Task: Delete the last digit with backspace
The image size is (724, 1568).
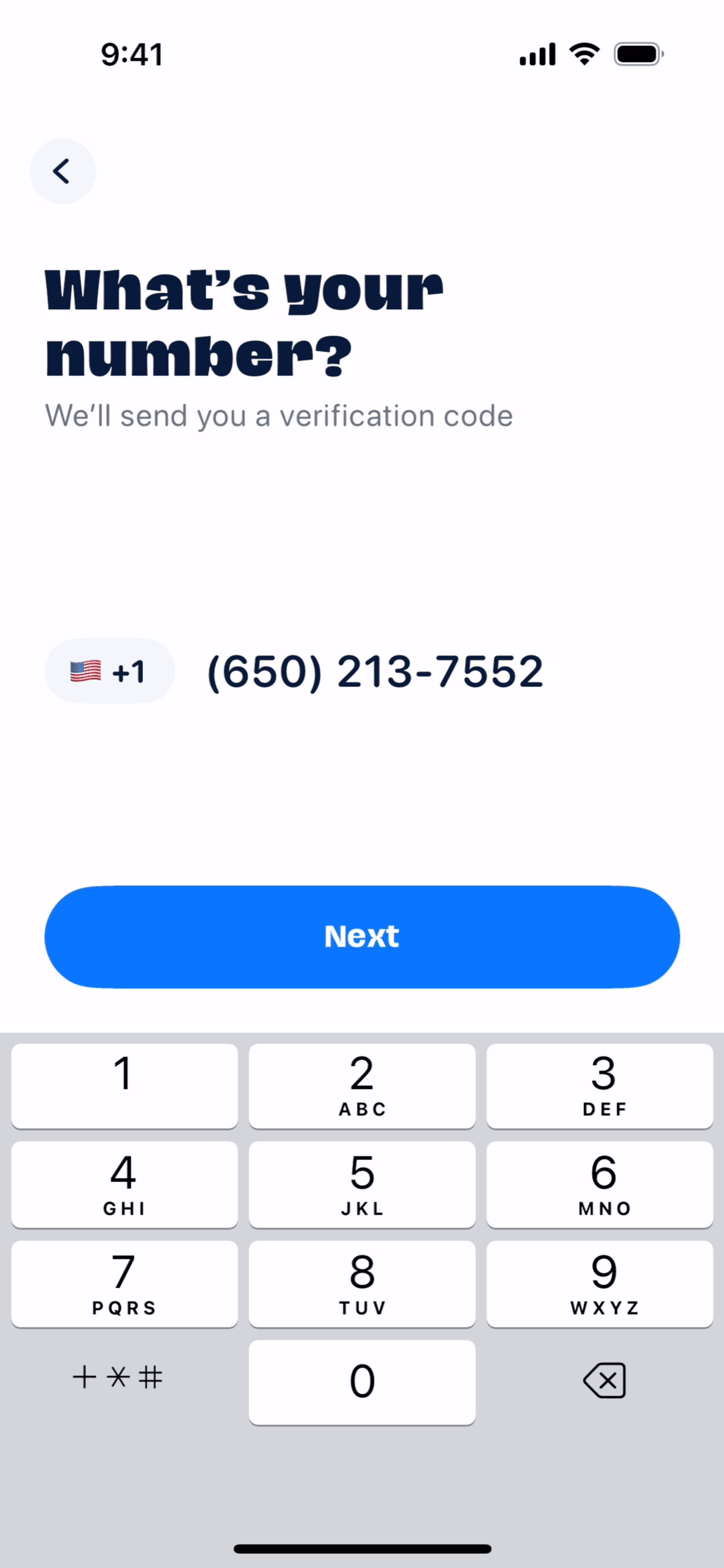Action: (x=604, y=1380)
